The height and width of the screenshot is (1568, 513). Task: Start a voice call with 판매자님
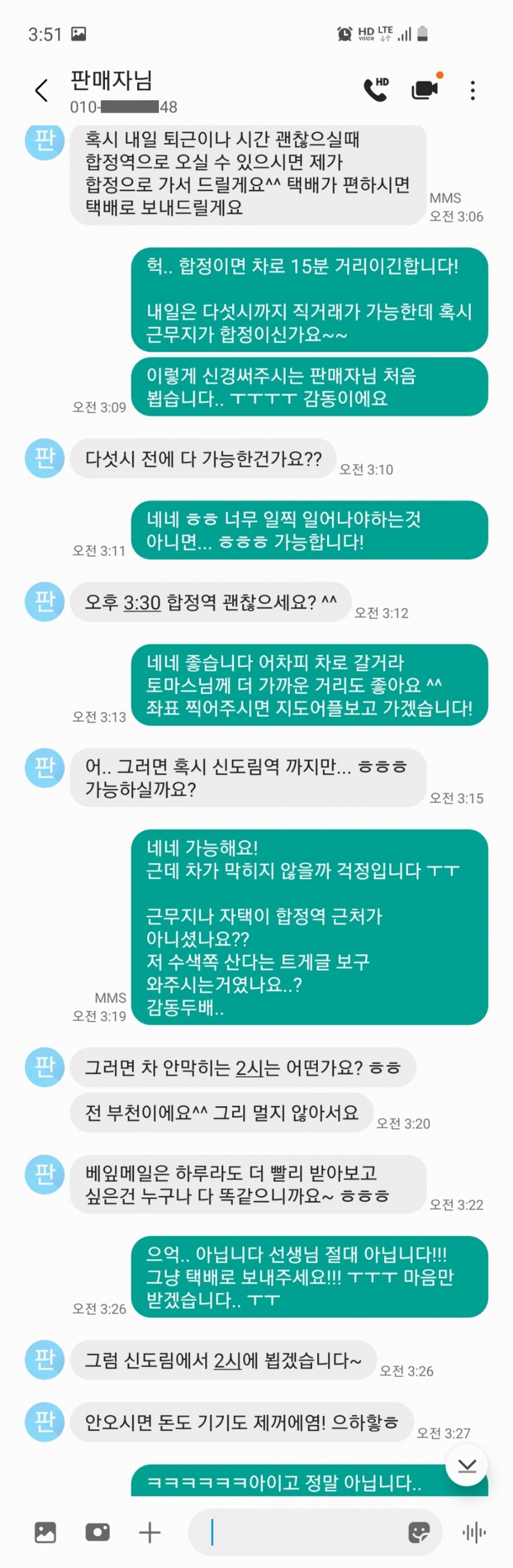[376, 90]
